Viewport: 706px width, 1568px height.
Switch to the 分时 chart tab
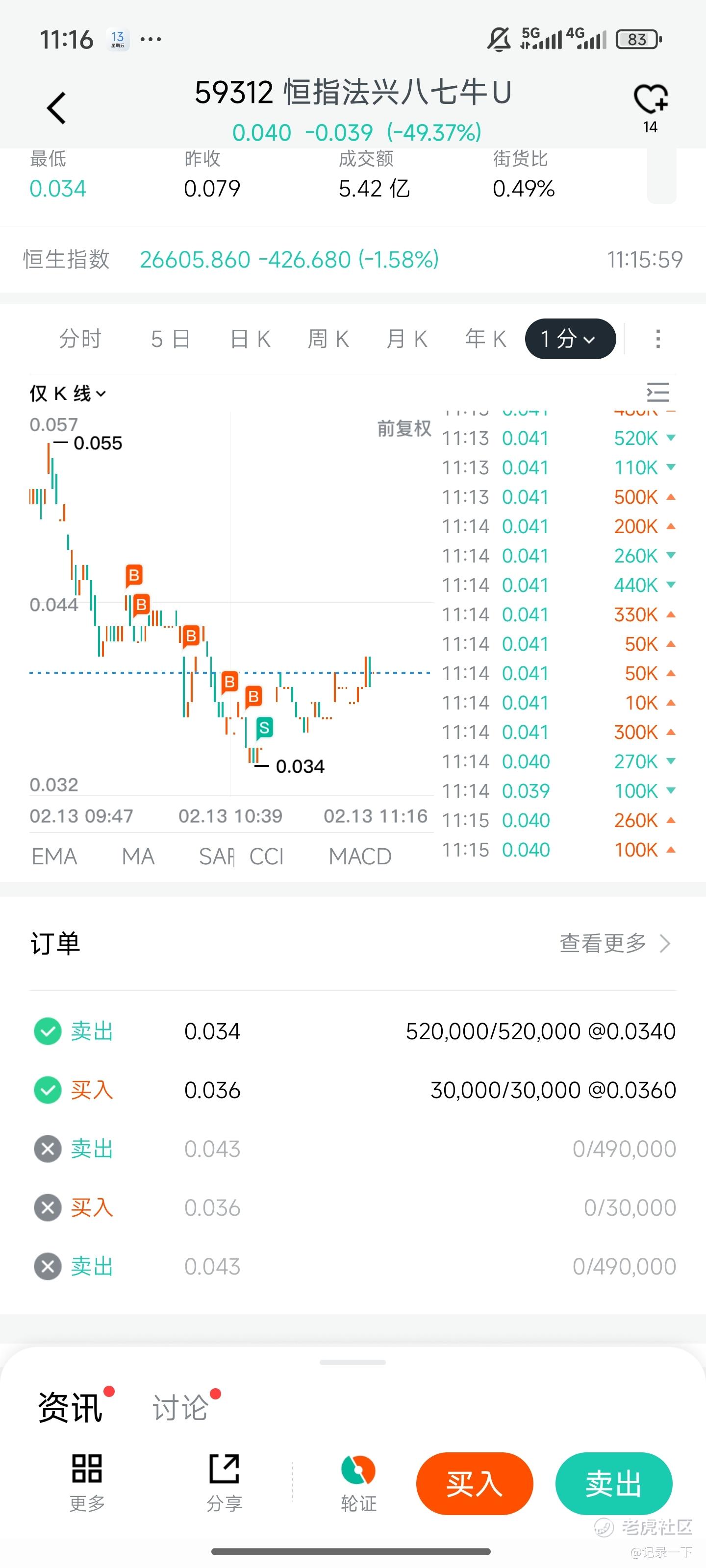(x=80, y=339)
